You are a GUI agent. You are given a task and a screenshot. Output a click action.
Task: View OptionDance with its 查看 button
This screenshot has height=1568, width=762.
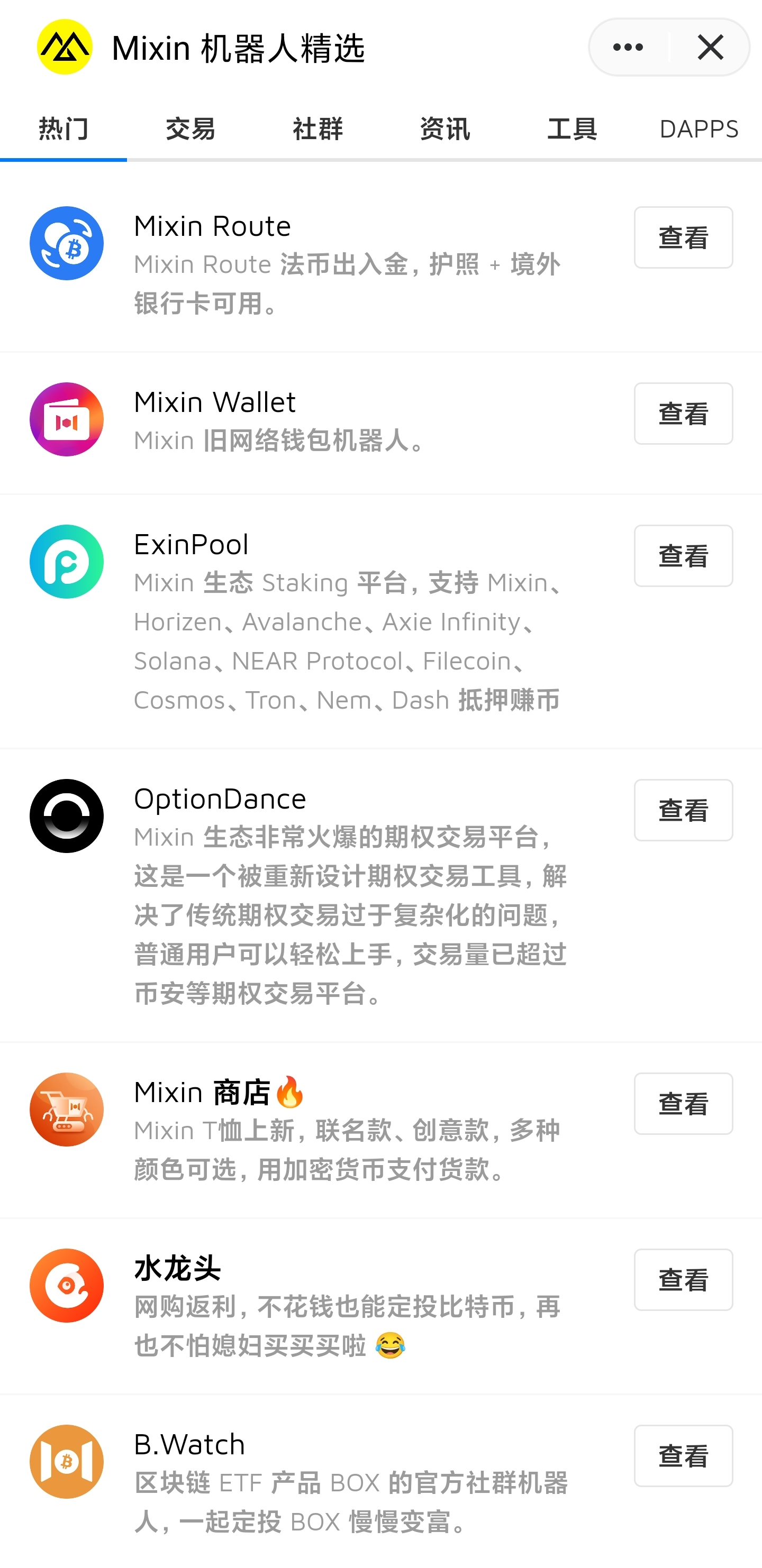[684, 810]
